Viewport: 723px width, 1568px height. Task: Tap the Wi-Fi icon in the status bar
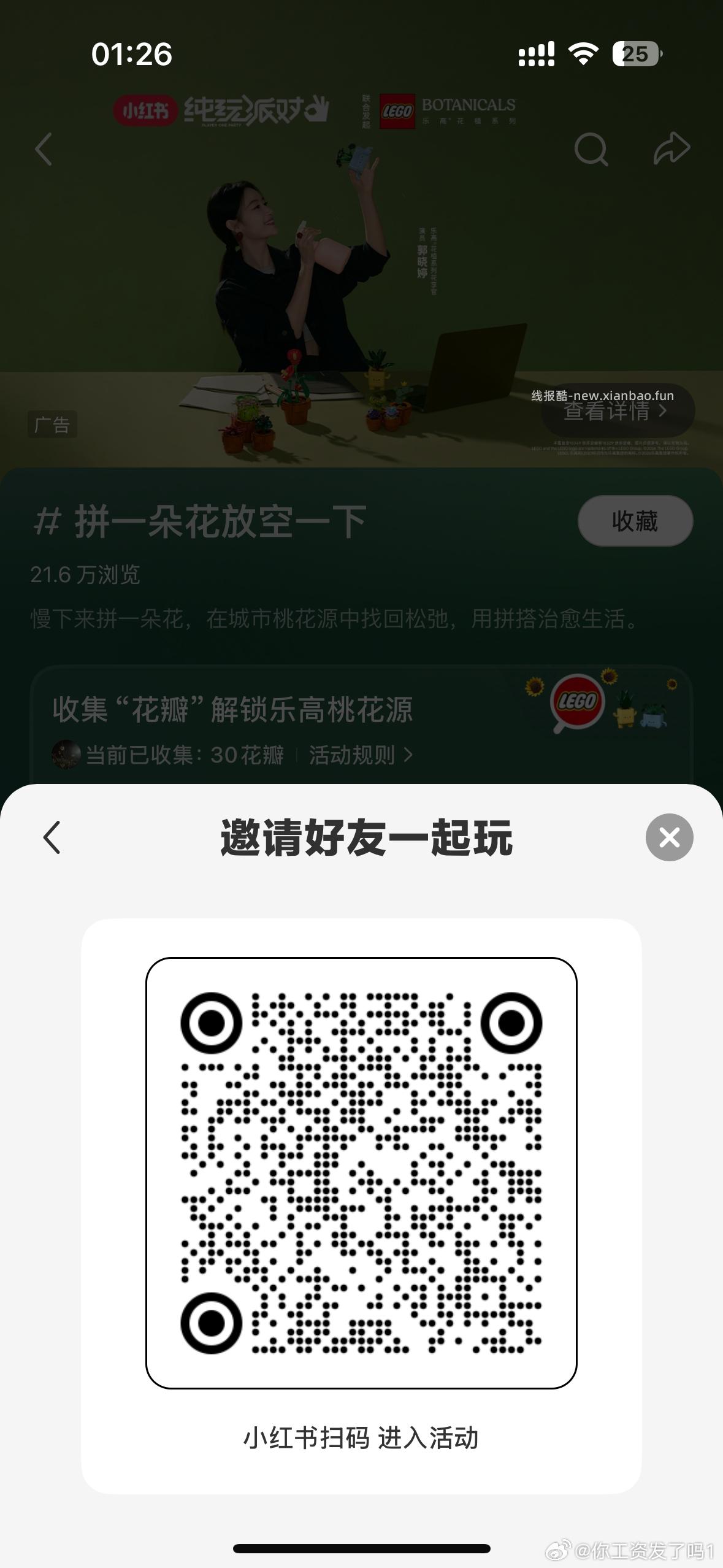click(x=583, y=55)
